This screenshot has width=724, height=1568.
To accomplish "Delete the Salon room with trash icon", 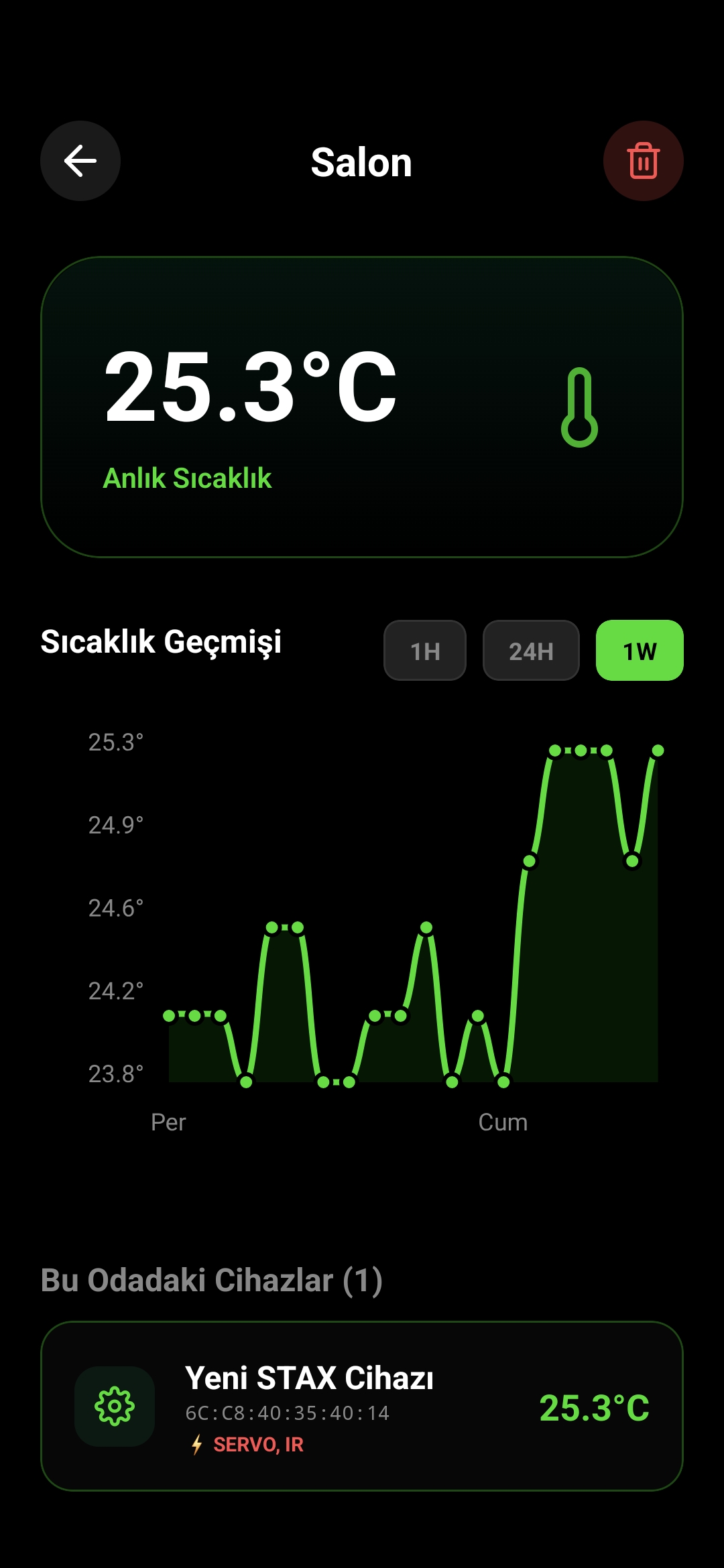I will [643, 161].
